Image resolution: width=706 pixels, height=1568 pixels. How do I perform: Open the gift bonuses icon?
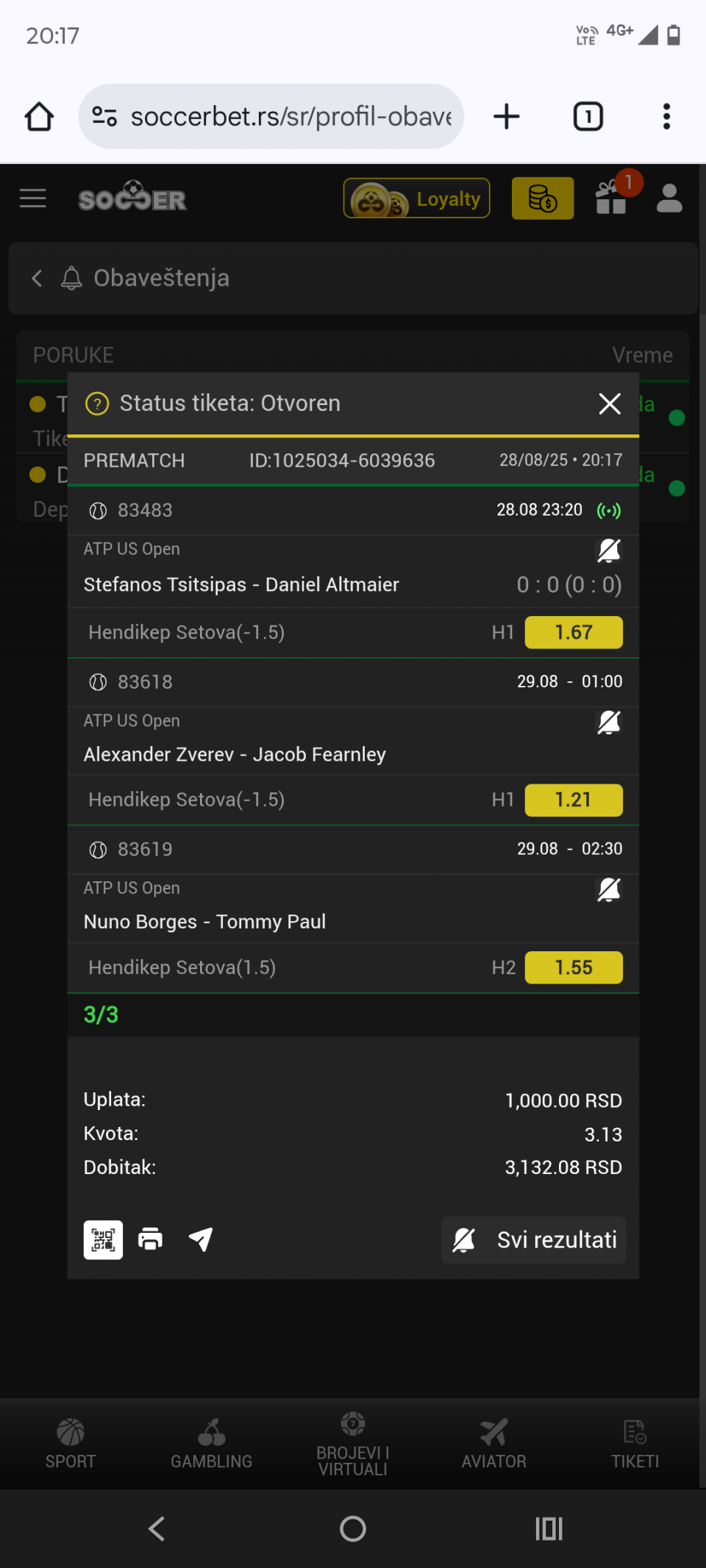point(612,198)
